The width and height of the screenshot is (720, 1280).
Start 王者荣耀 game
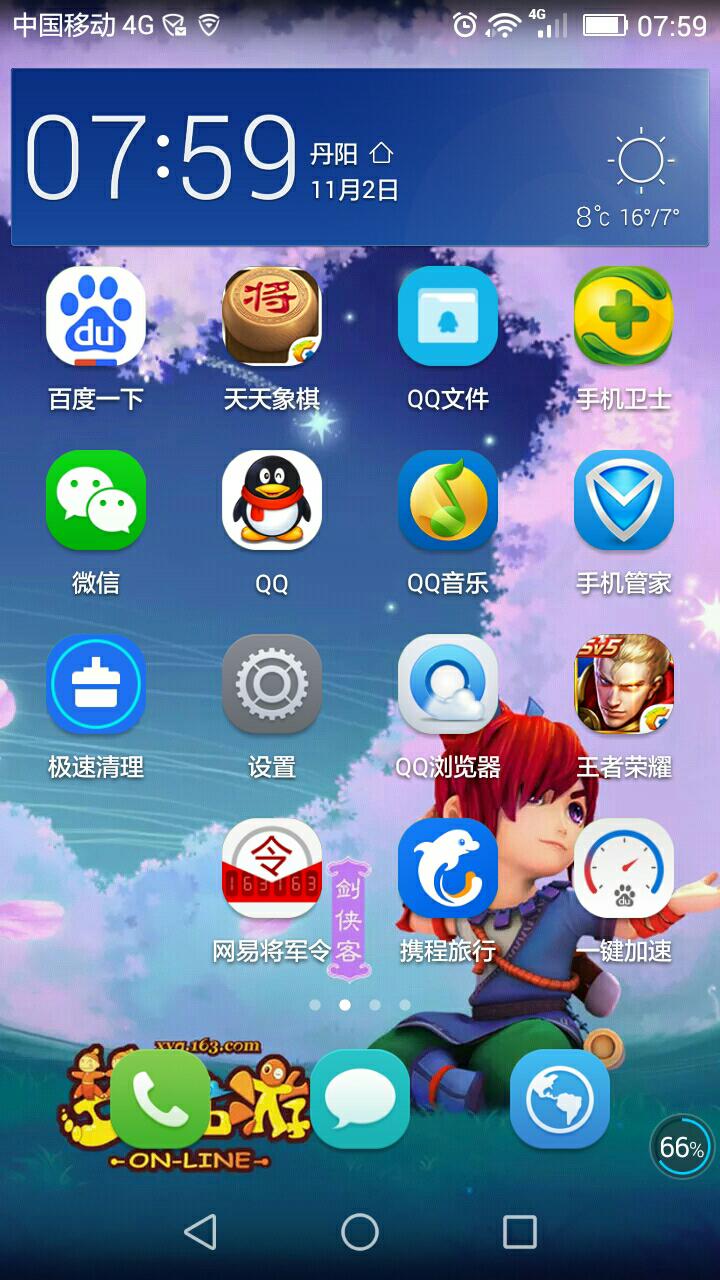coord(623,684)
